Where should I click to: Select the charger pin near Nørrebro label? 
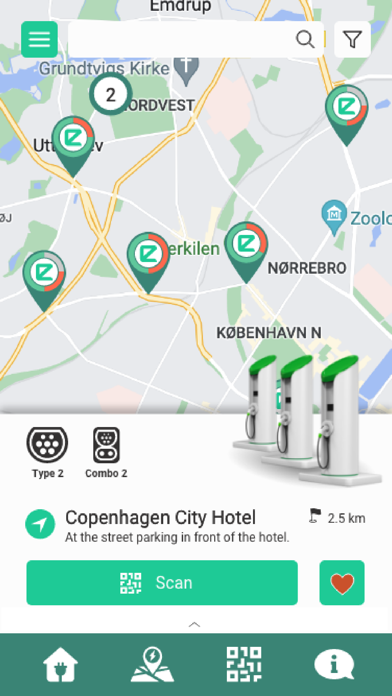pyautogui.click(x=246, y=252)
